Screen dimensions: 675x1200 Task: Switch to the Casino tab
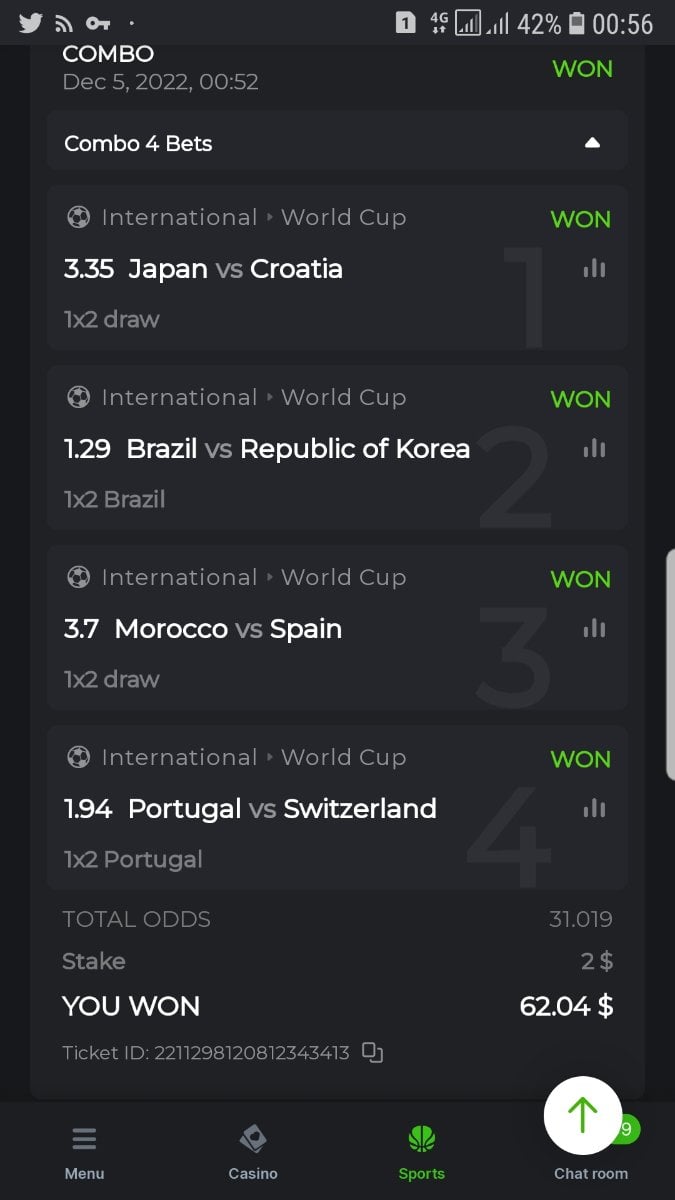253,1151
